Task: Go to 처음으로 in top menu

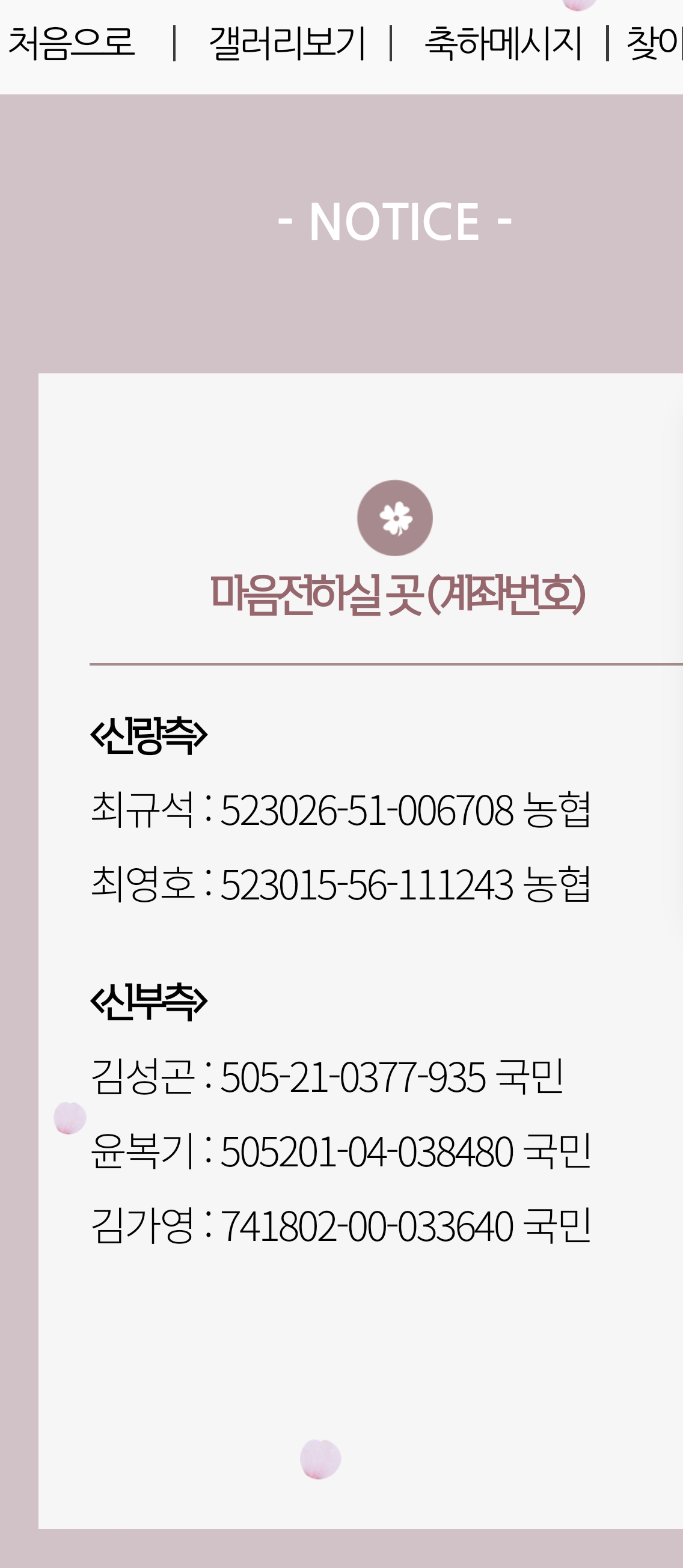Action: pos(71,43)
